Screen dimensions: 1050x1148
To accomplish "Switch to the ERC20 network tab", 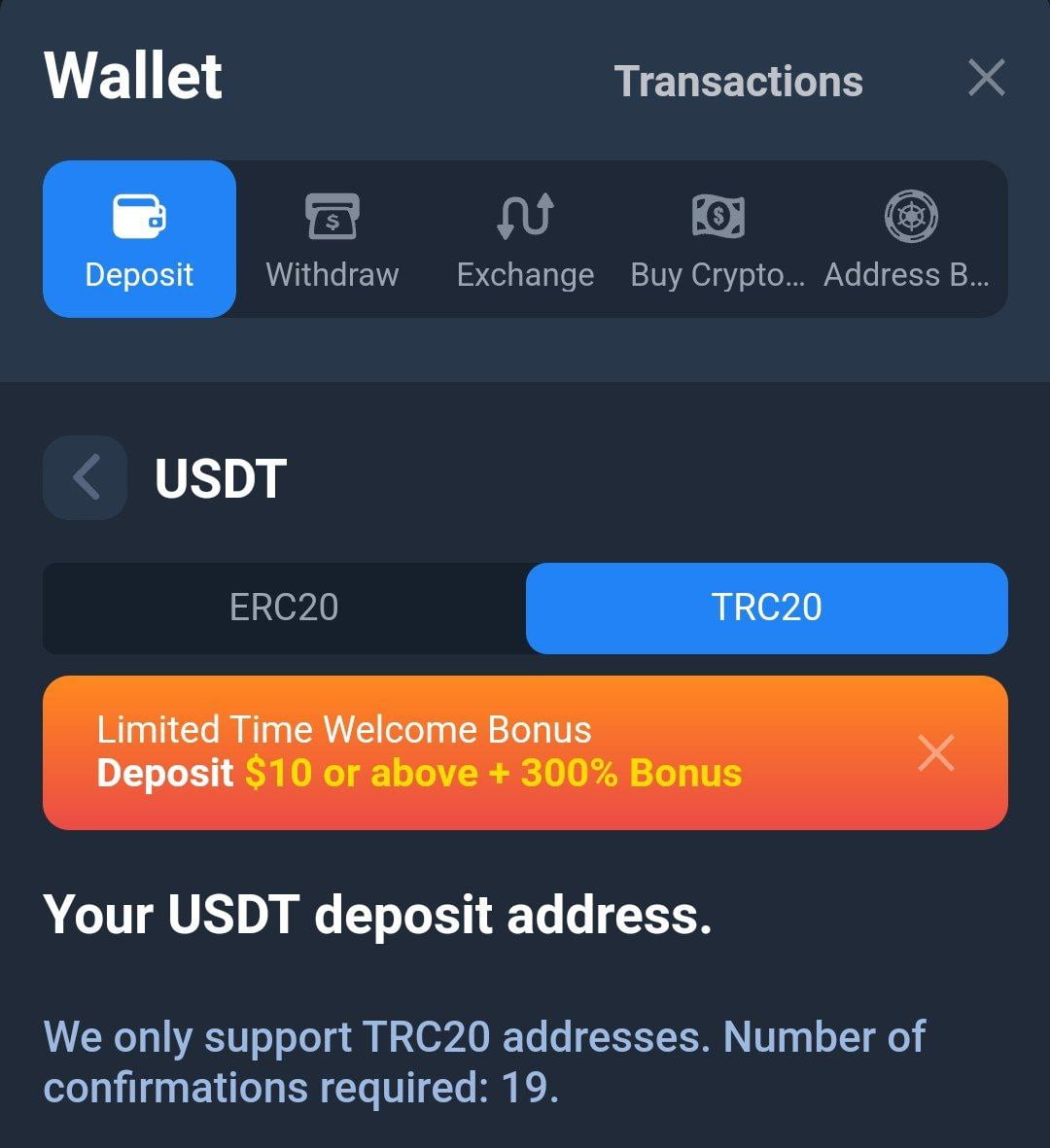I will (x=282, y=609).
